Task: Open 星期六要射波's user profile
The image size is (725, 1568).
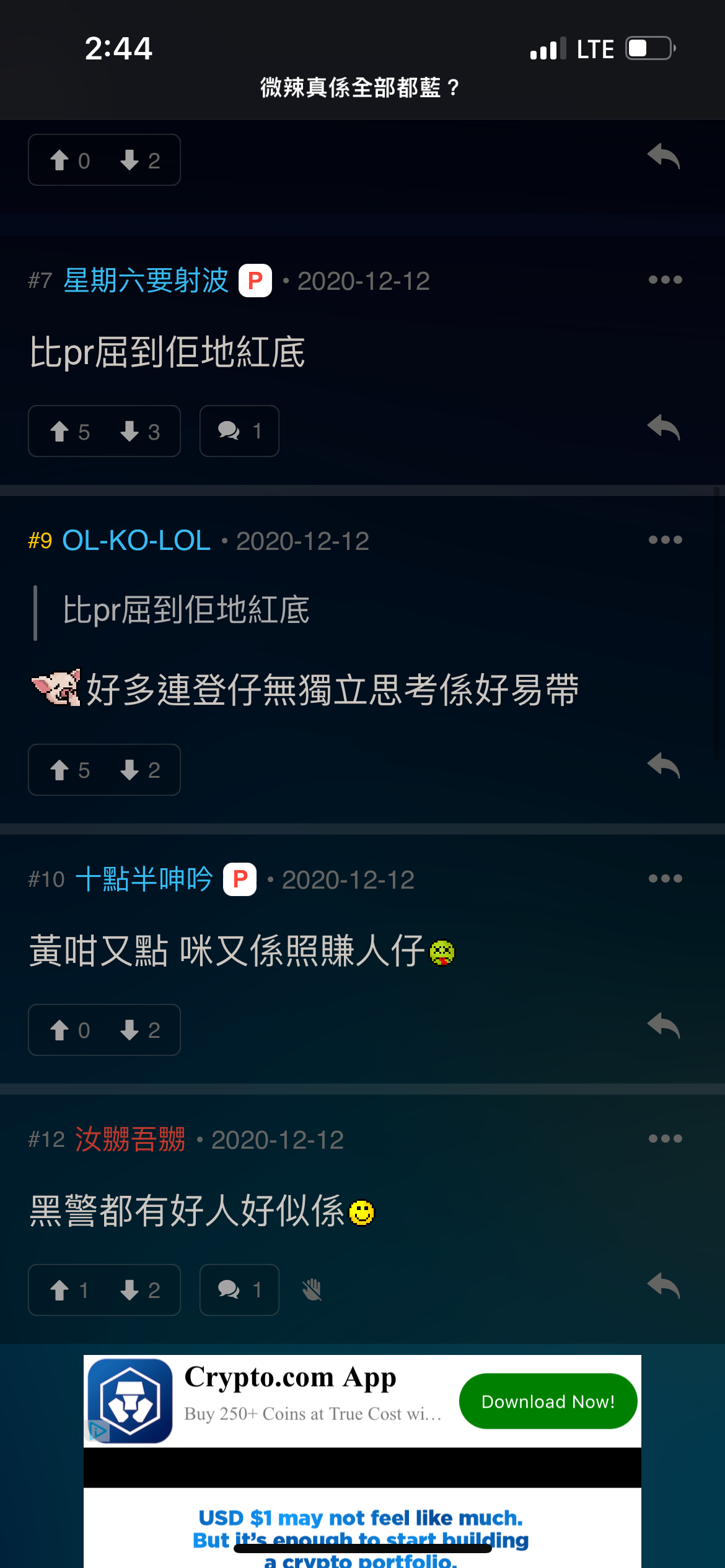Action: [x=146, y=281]
